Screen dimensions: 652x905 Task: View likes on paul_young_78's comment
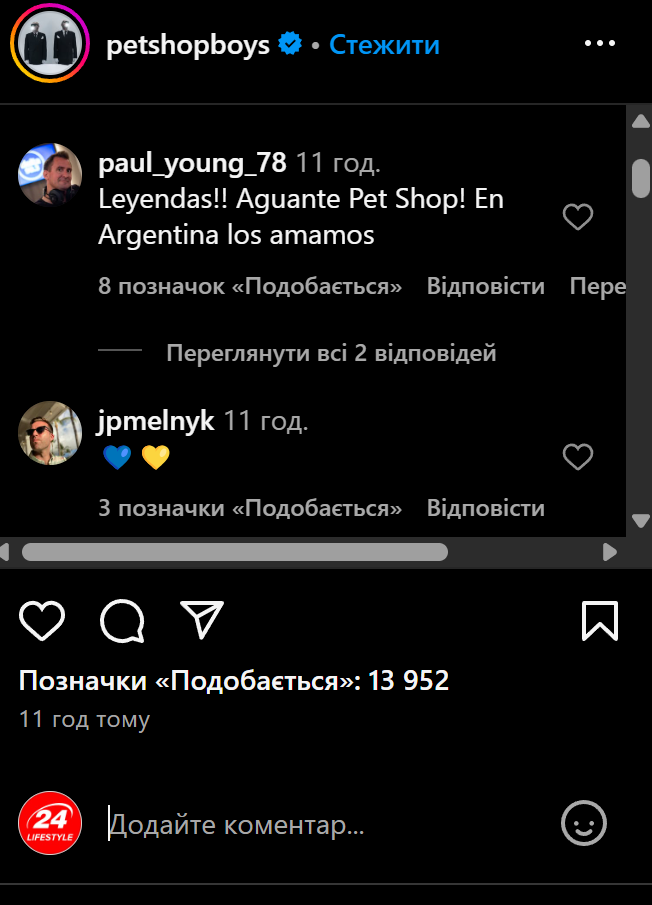[x=250, y=286]
